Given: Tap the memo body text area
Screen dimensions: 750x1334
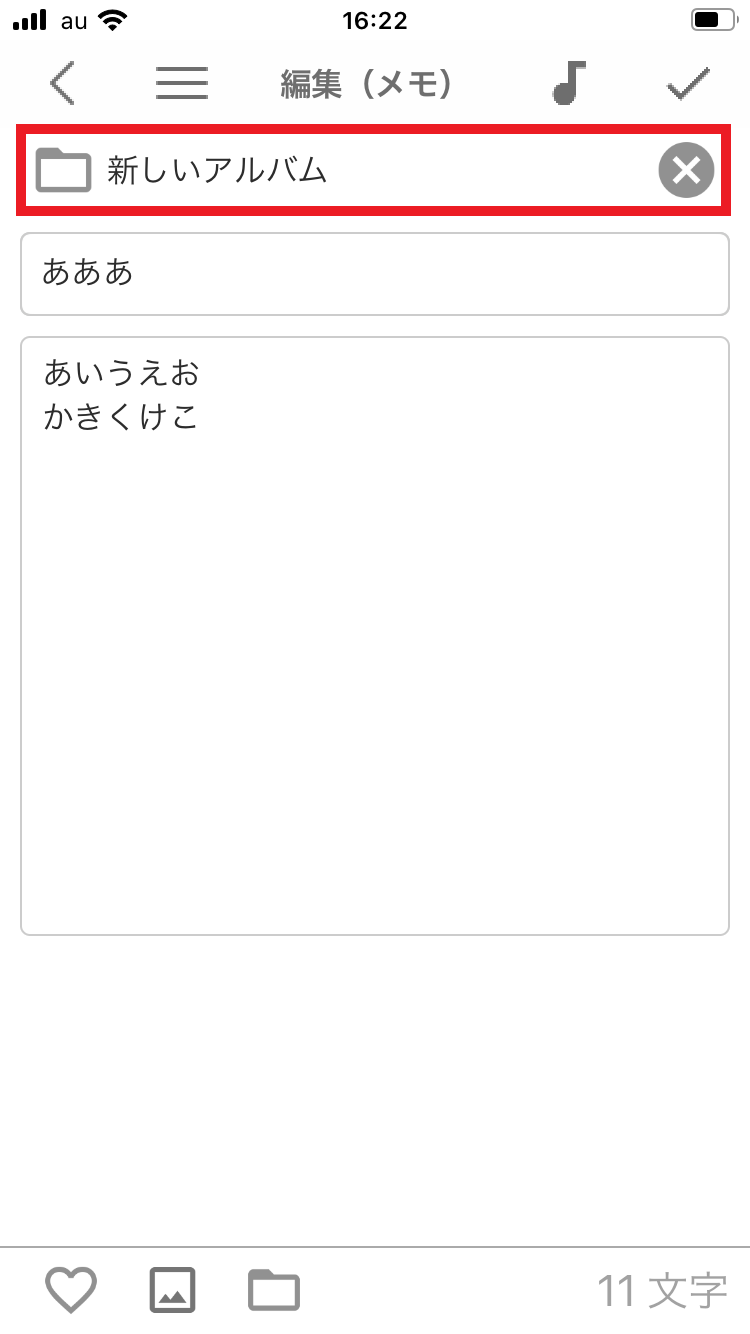Looking at the screenshot, I should click(375, 636).
